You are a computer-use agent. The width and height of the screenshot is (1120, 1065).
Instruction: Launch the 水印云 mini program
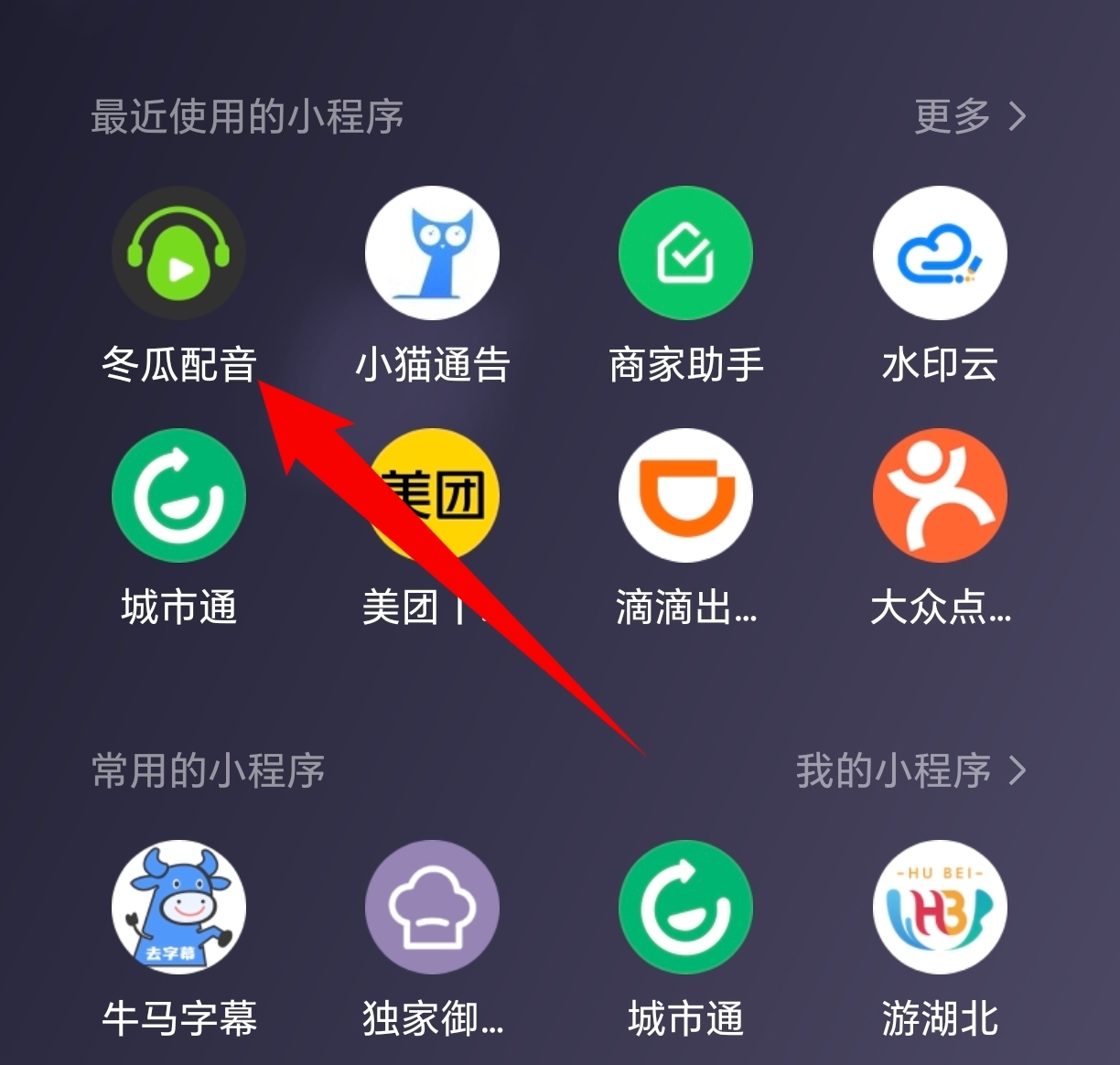(x=940, y=253)
